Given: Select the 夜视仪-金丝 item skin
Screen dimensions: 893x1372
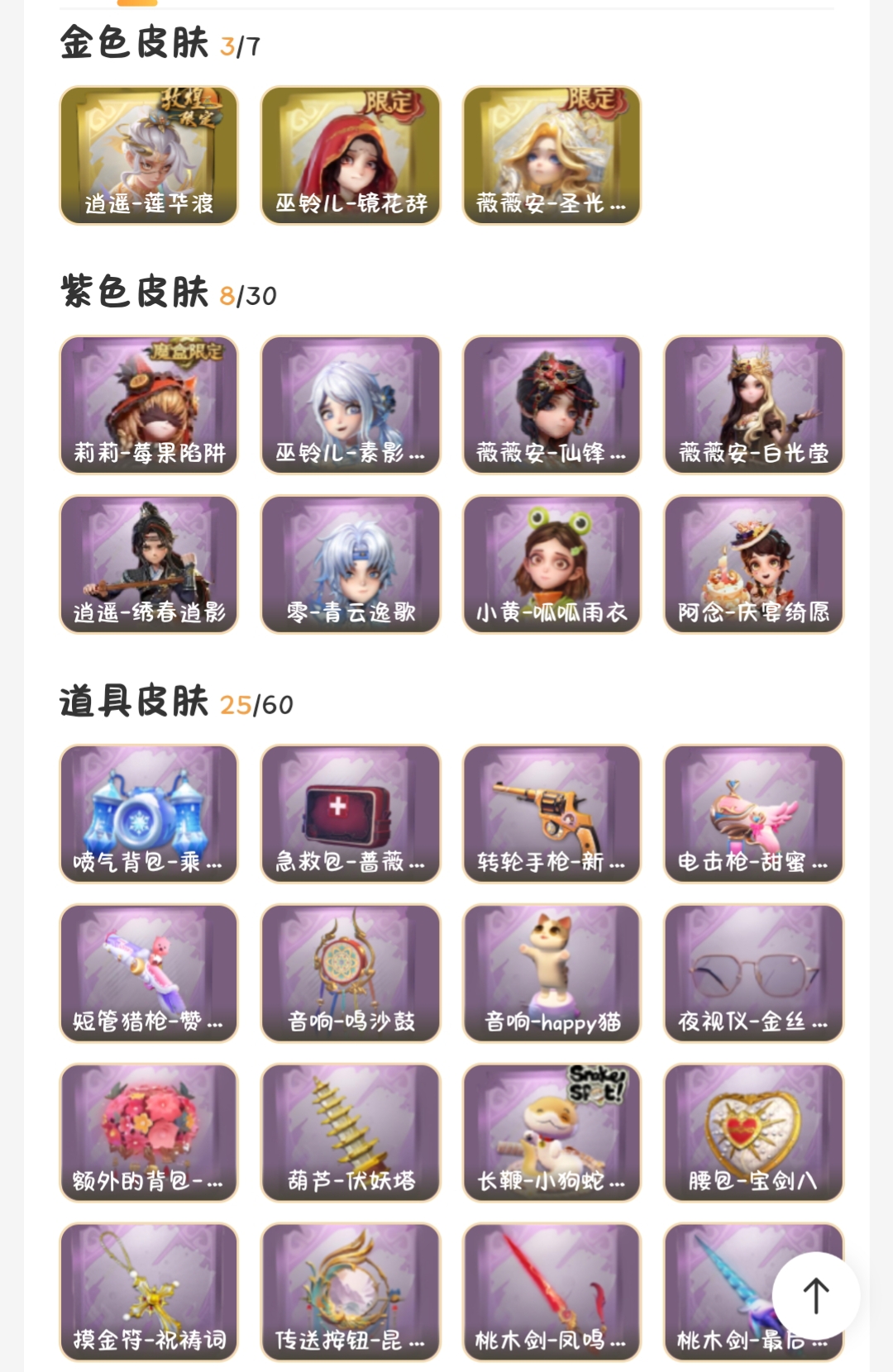Looking at the screenshot, I should point(753,974).
